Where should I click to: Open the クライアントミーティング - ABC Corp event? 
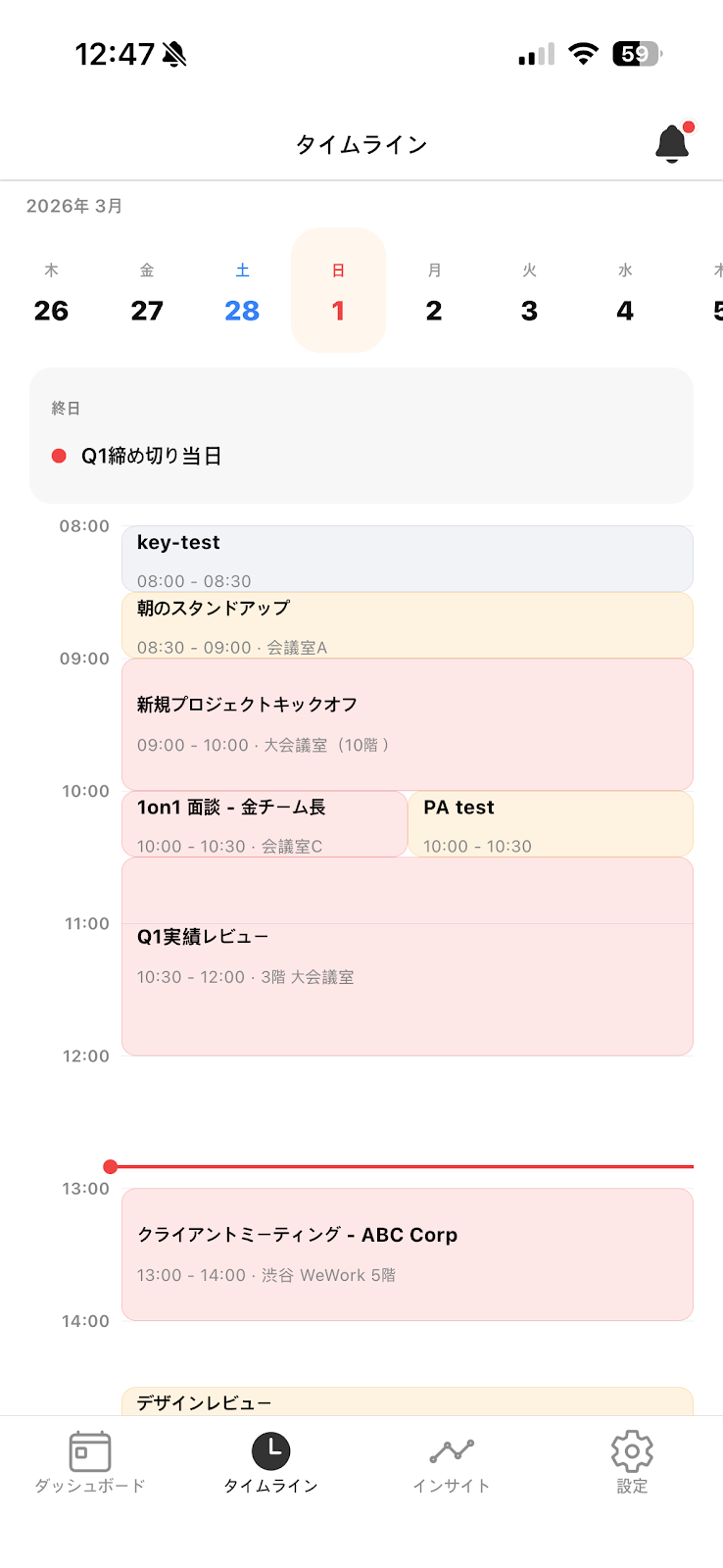(407, 1254)
